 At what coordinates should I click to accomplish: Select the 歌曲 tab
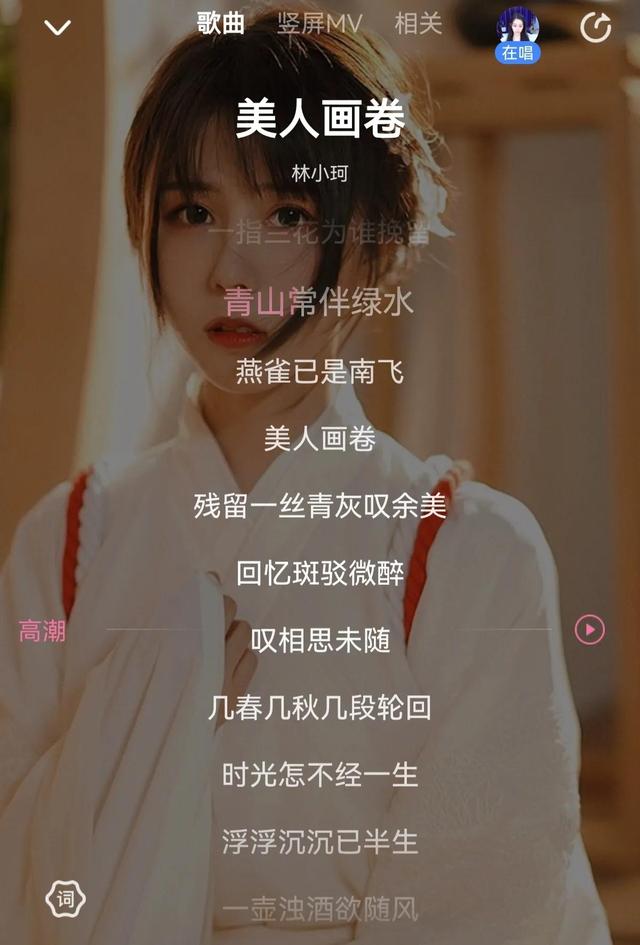click(220, 25)
